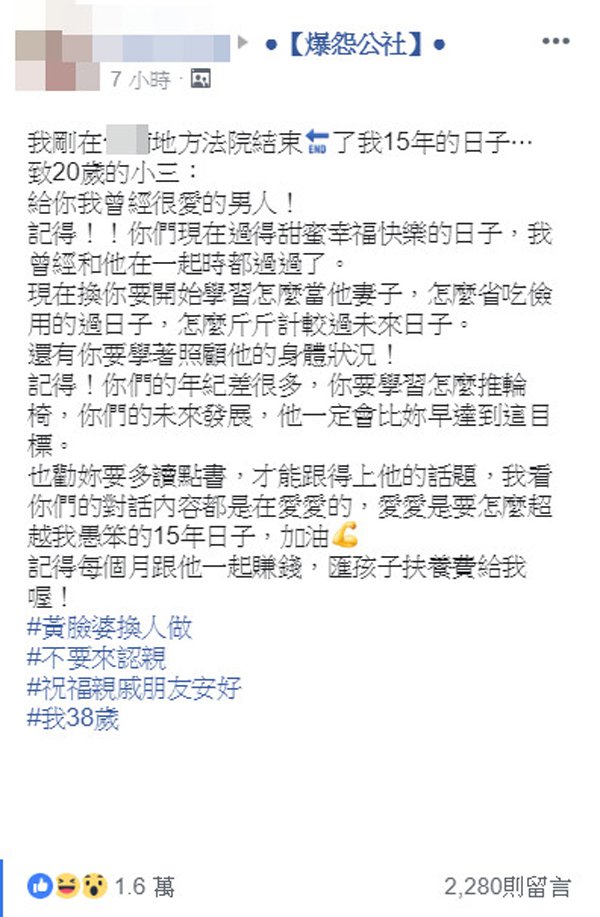
Task: Open the post overflow menu
Action: tap(555, 42)
